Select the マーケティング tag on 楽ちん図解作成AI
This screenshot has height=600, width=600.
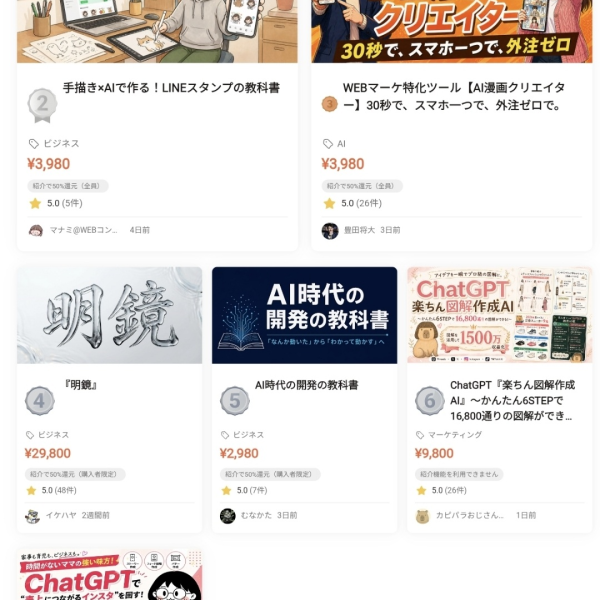454,435
